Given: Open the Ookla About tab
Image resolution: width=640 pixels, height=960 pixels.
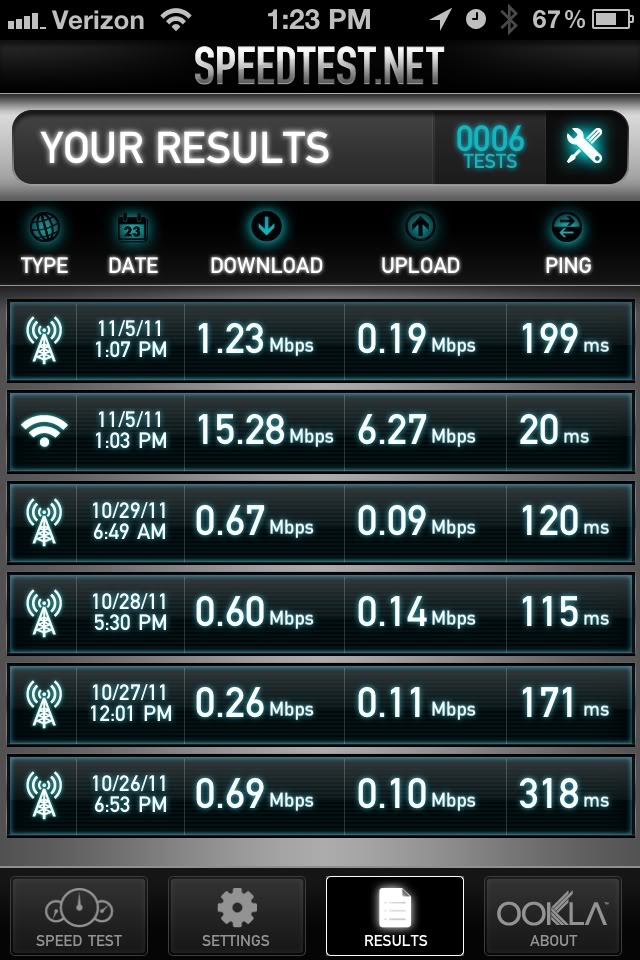Looking at the screenshot, I should coord(553,916).
